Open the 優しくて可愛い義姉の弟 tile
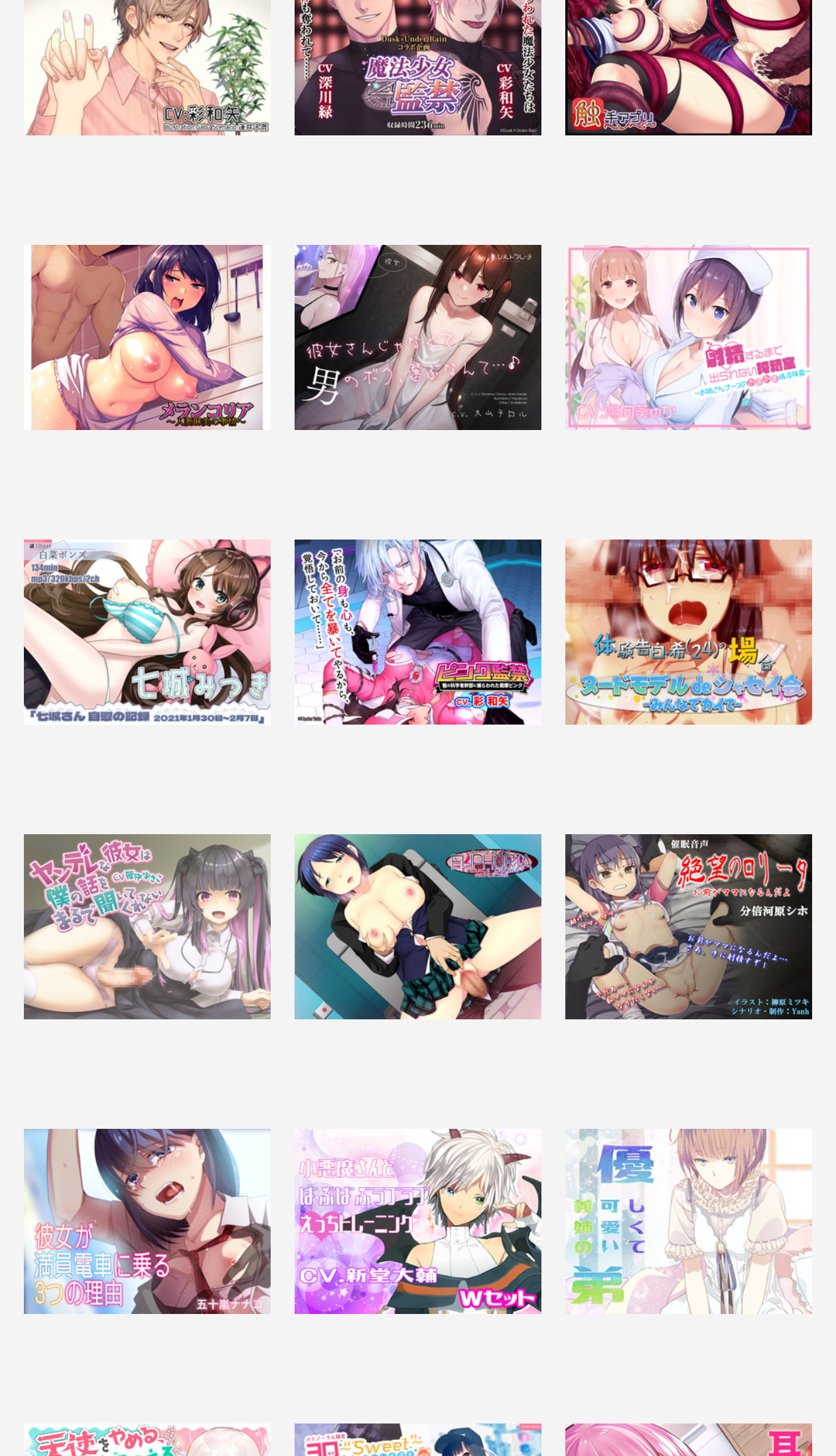The height and width of the screenshot is (1456, 836). [x=688, y=1221]
